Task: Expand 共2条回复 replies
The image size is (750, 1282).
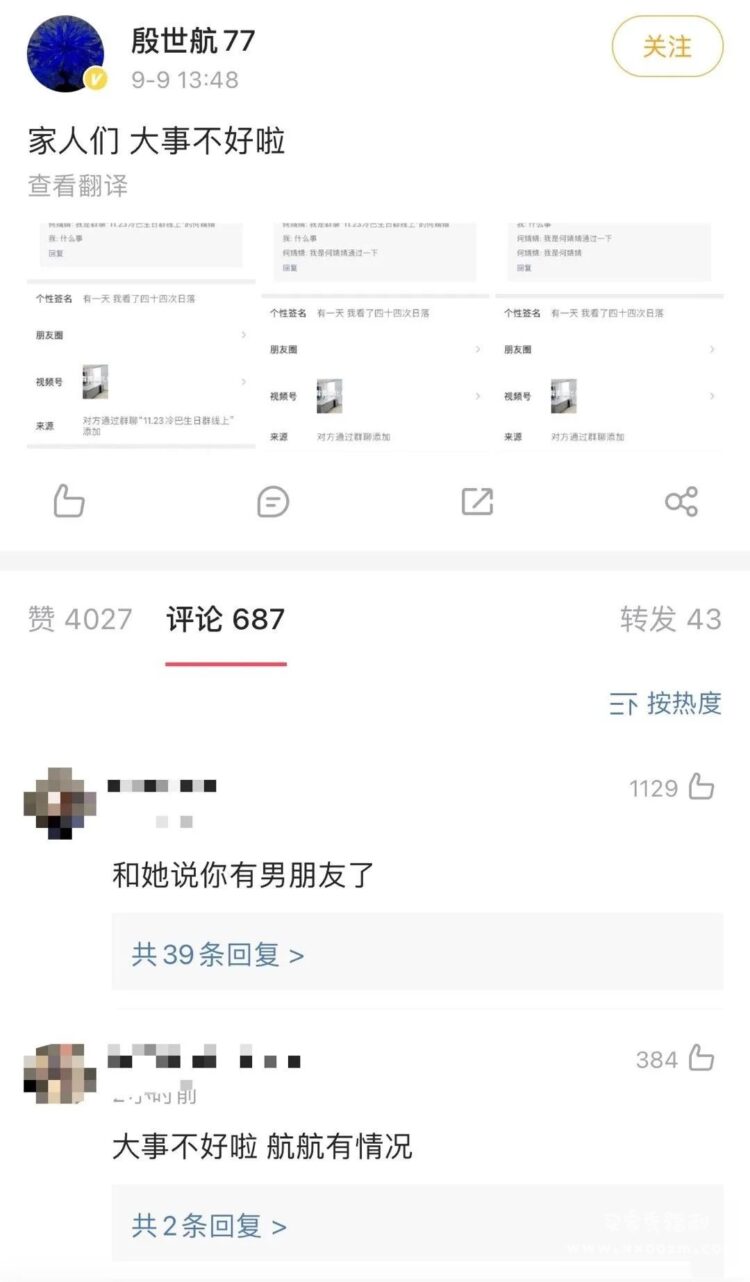Action: coord(209,1225)
